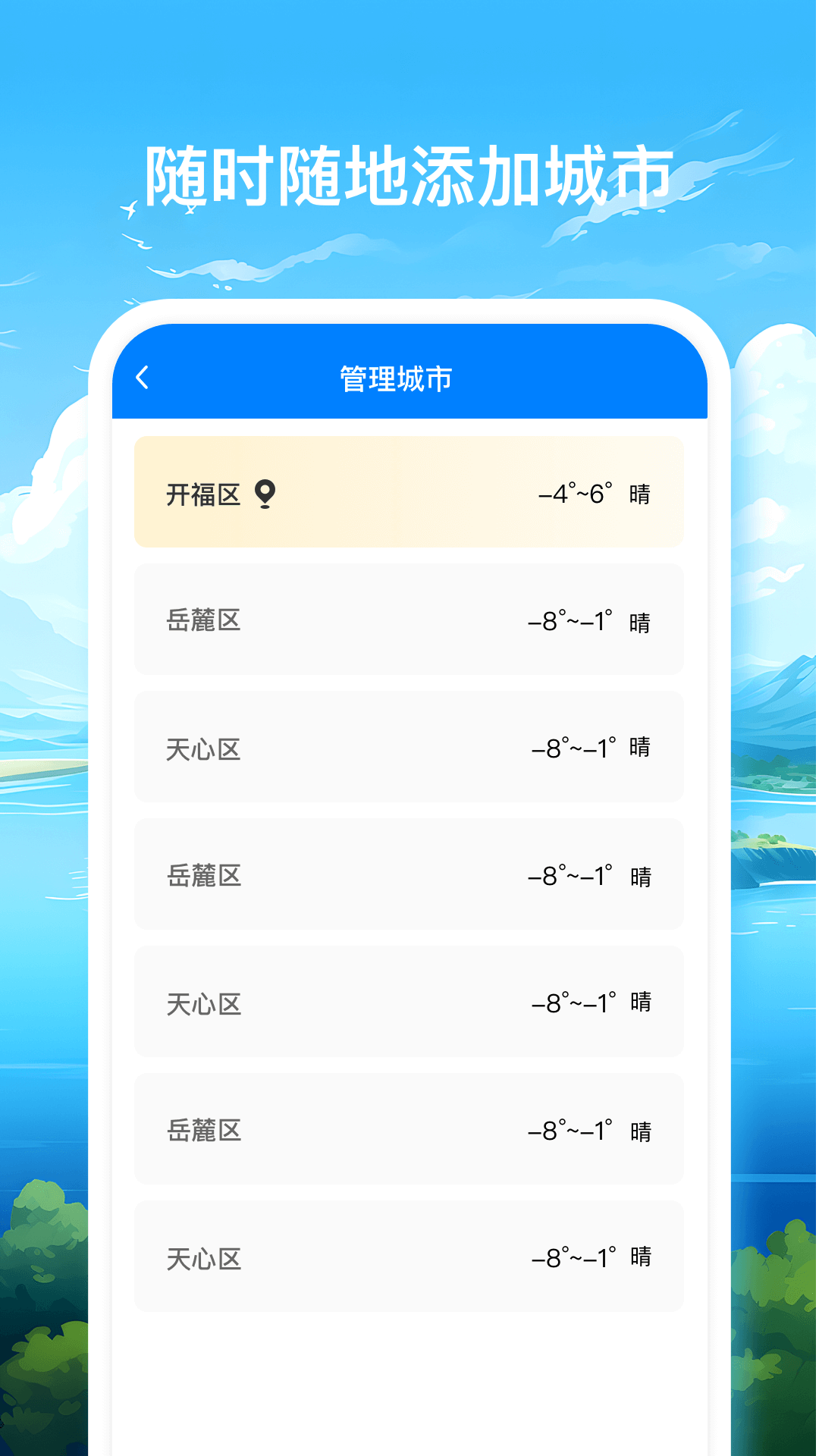819x1456 pixels.
Task: Collapse the city list via back chevron
Action: (x=143, y=377)
